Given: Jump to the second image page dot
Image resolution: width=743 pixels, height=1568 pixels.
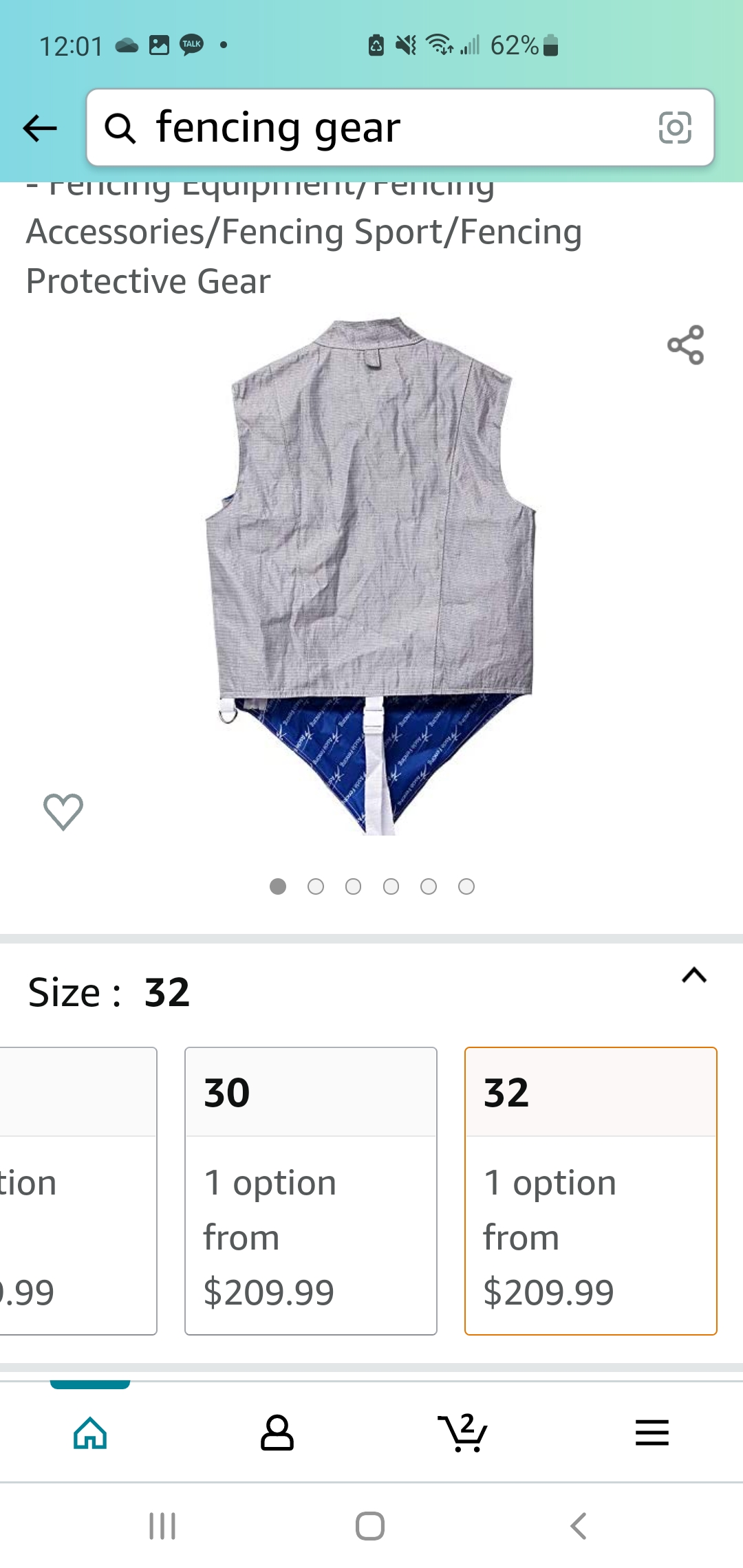Looking at the screenshot, I should point(316,886).
